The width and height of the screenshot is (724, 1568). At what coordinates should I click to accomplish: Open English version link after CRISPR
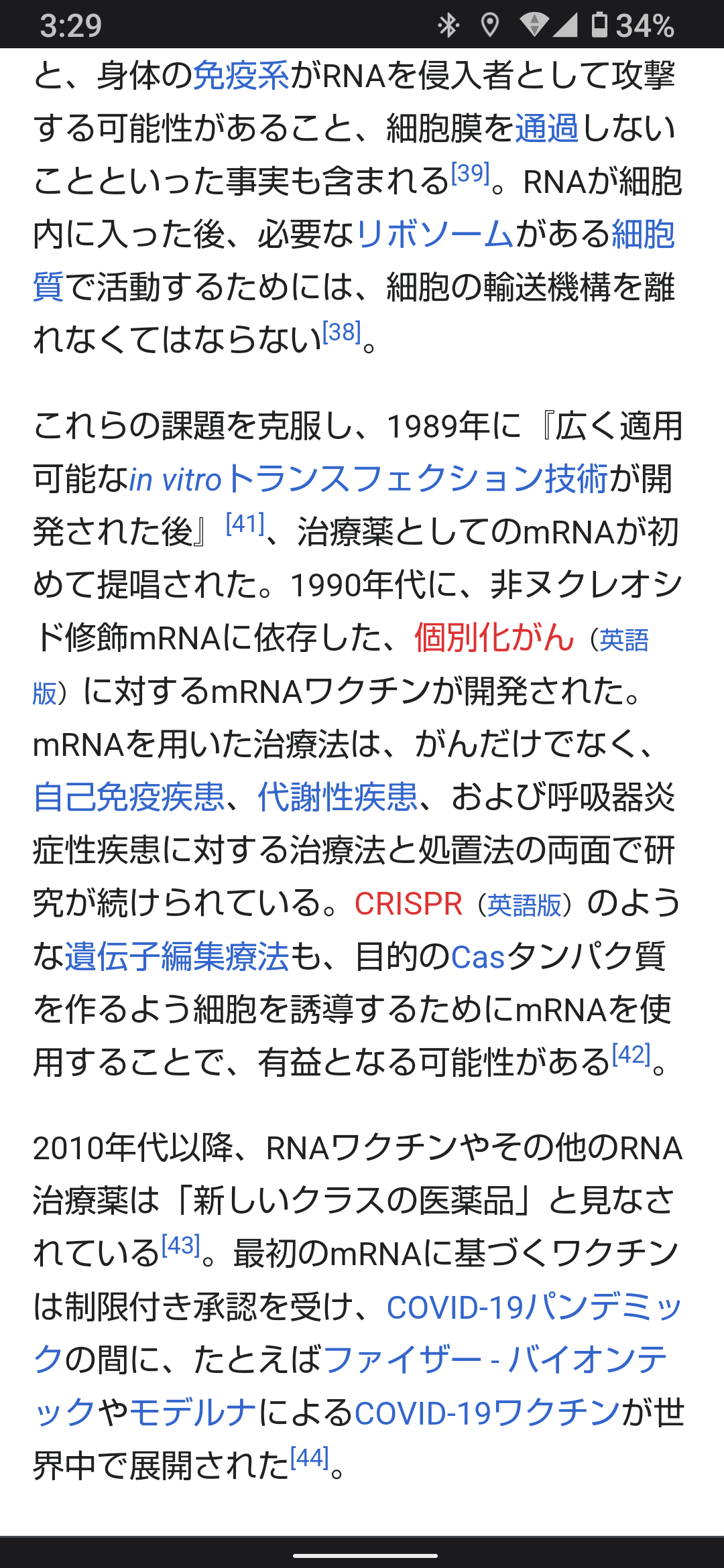(524, 905)
